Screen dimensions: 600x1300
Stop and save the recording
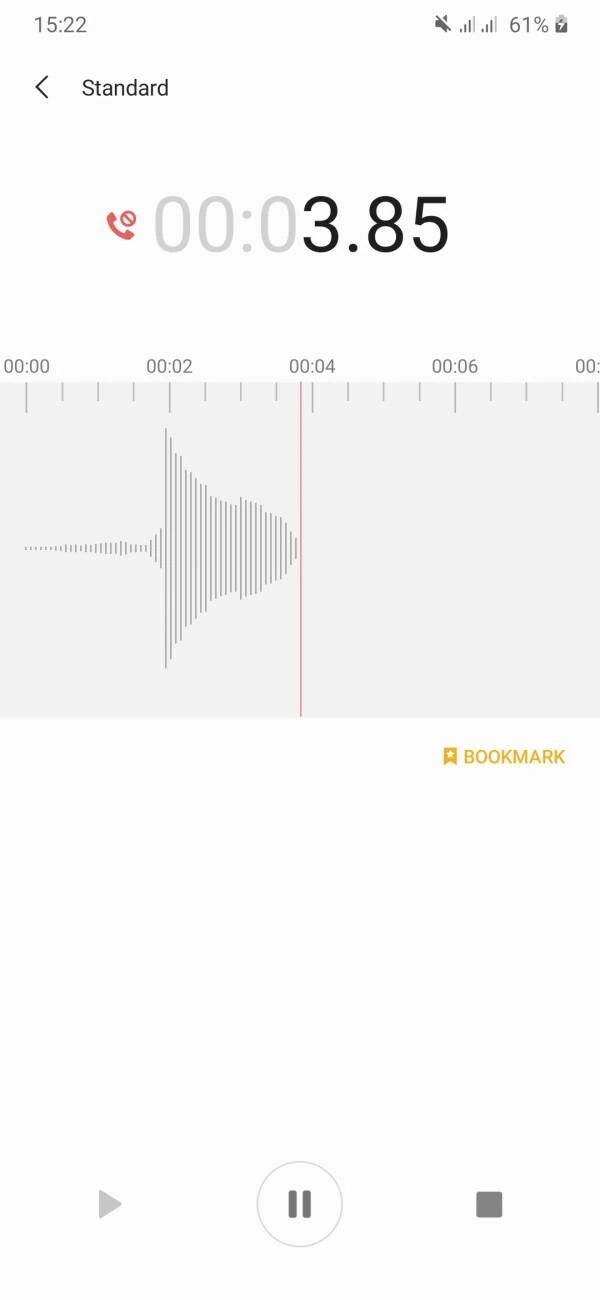pyautogui.click(x=488, y=1204)
